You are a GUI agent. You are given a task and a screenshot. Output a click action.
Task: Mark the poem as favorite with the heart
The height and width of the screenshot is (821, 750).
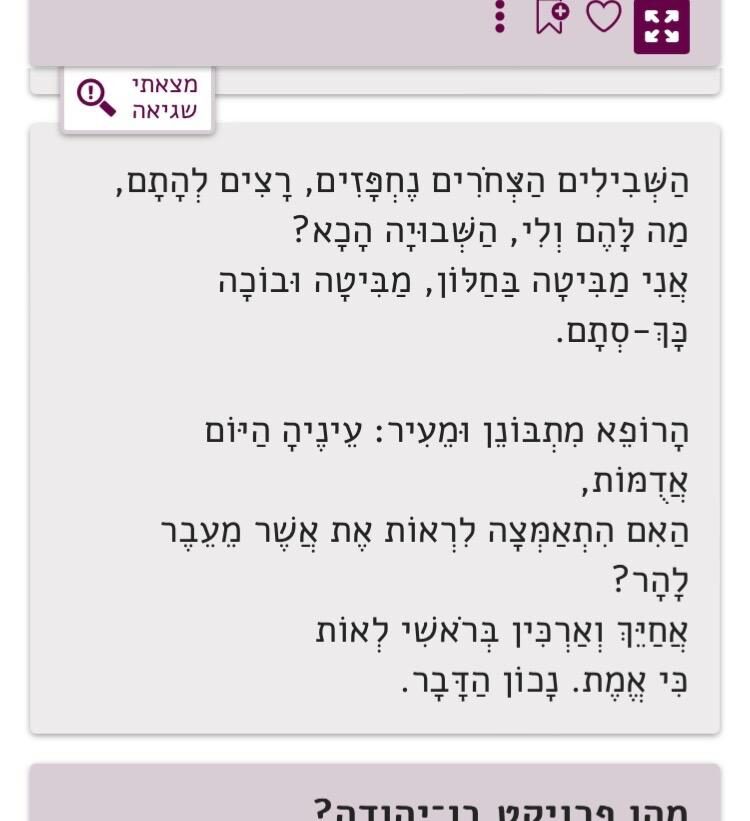click(603, 16)
